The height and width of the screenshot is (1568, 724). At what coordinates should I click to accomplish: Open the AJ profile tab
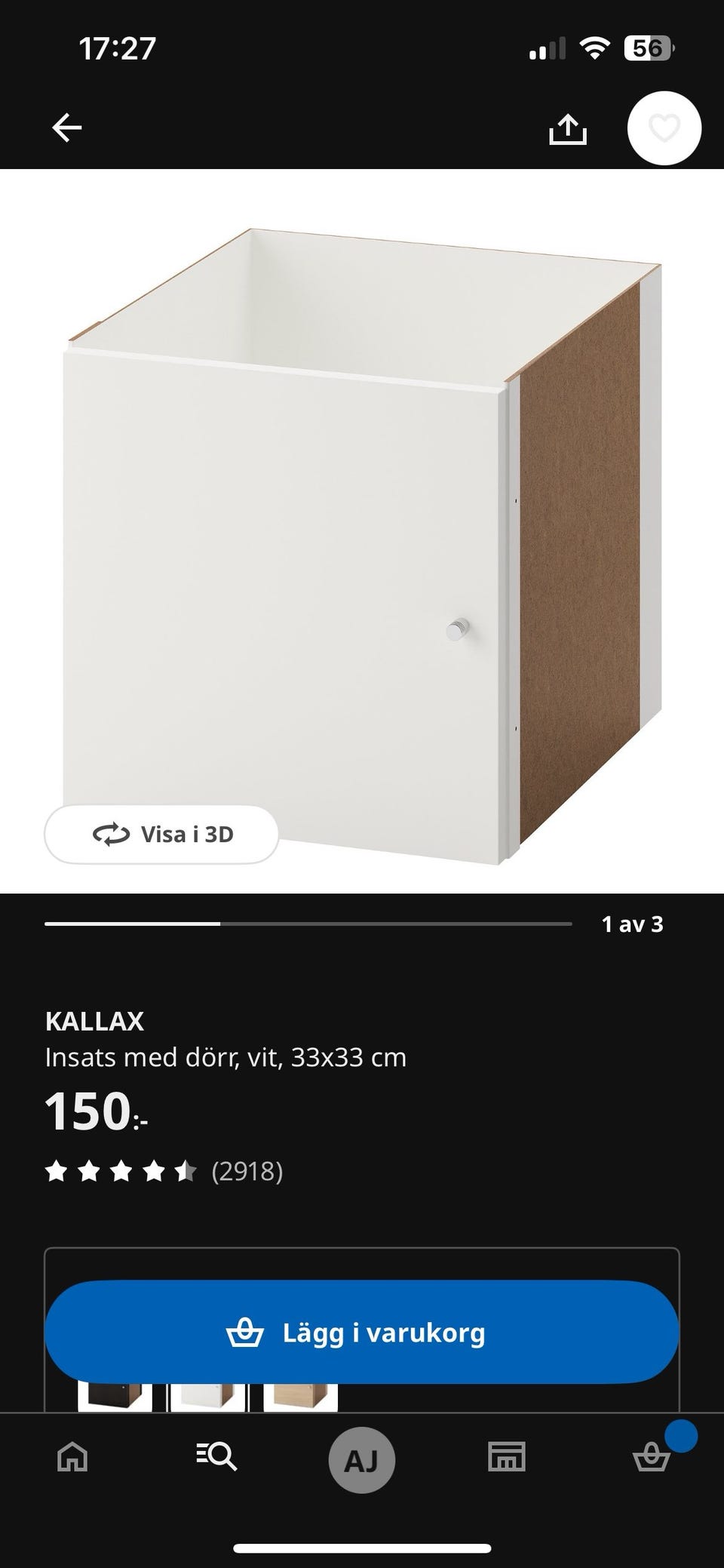pyautogui.click(x=361, y=1457)
